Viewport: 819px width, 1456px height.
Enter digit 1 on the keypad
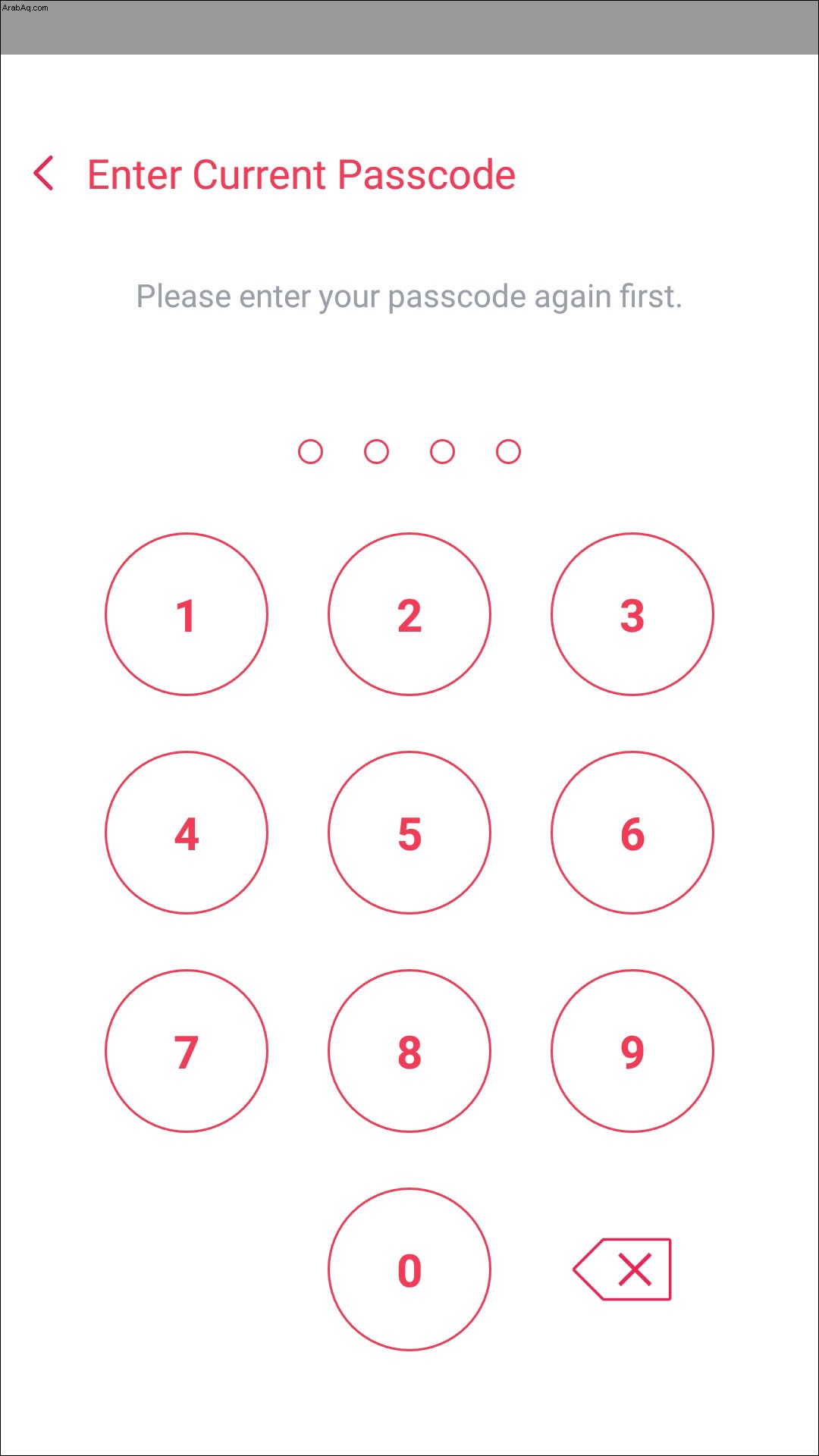[187, 614]
